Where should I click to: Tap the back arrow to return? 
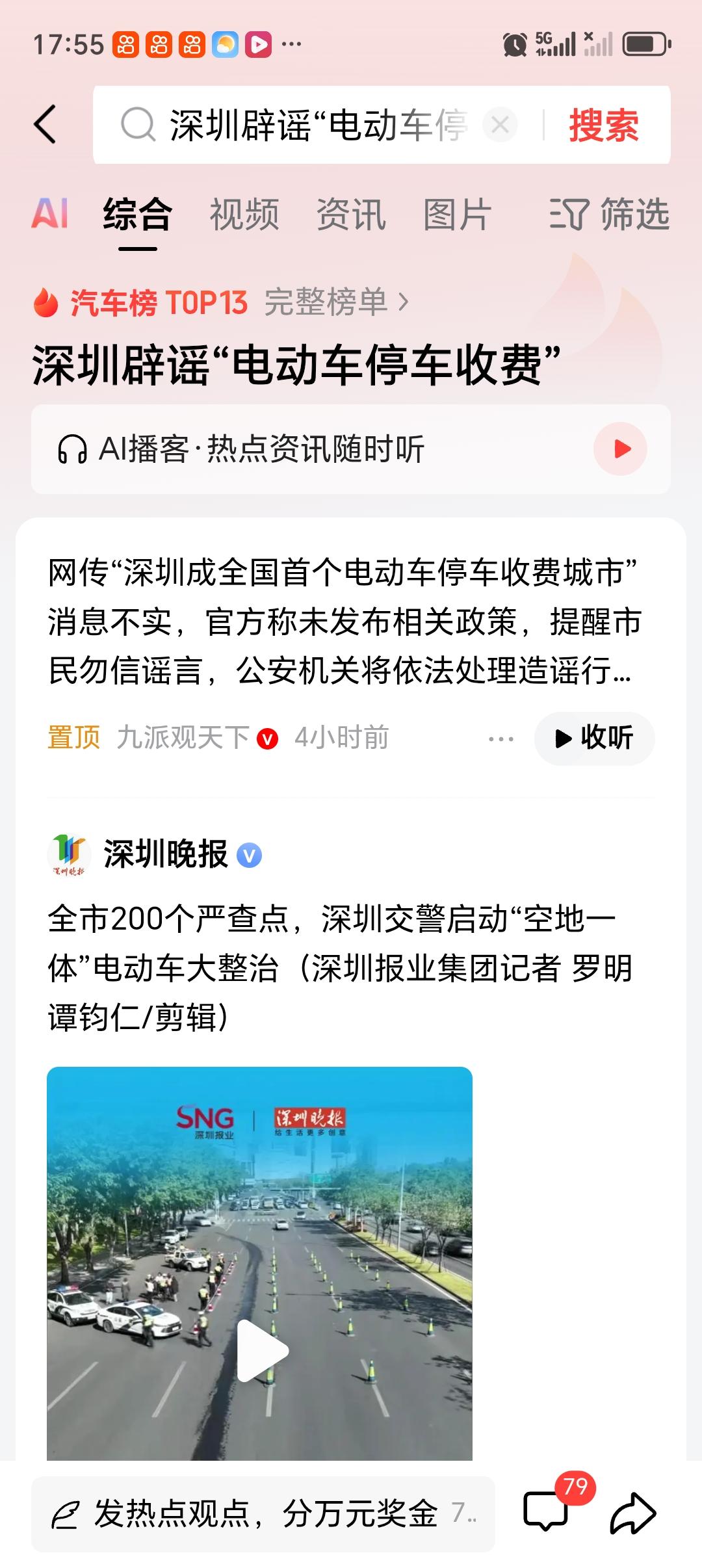pos(45,124)
